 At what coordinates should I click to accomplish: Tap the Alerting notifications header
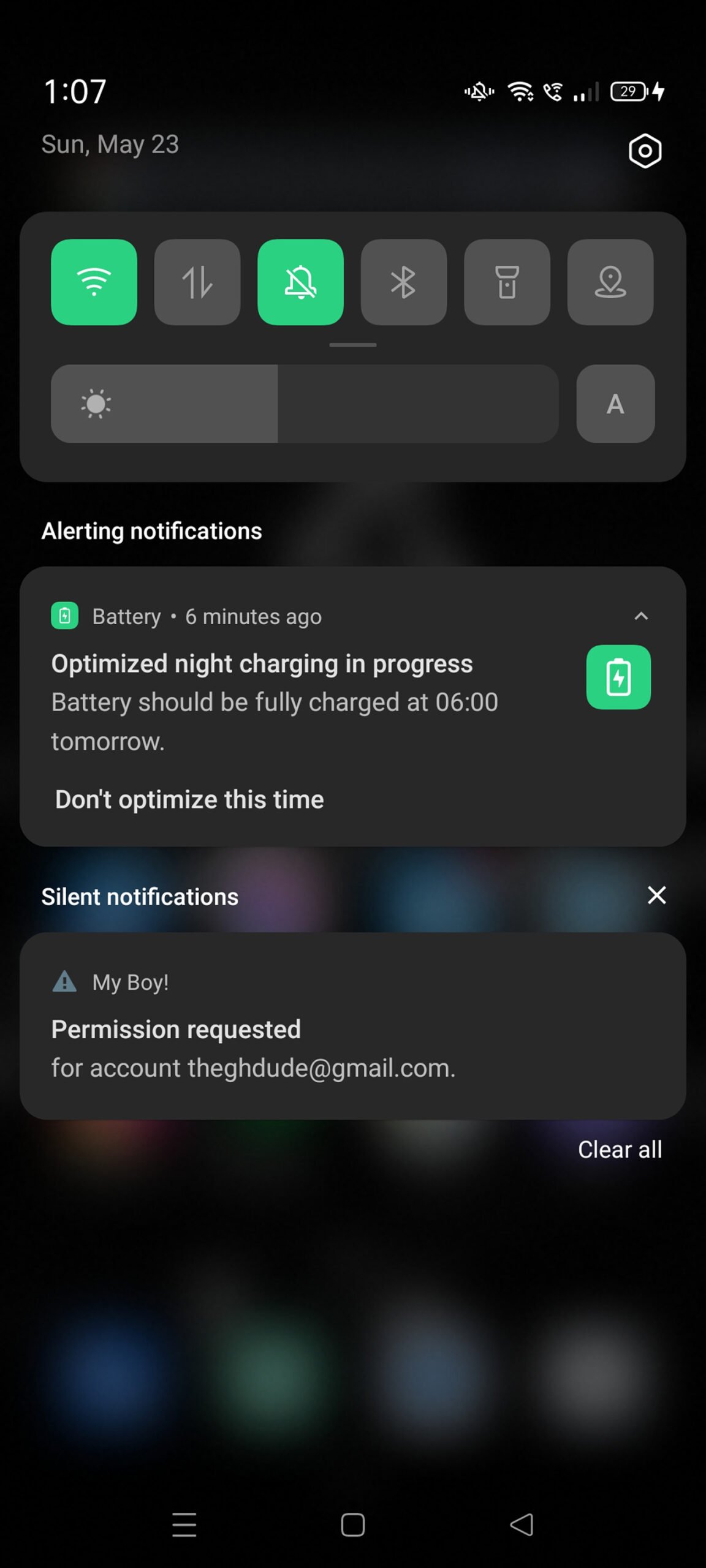pyautogui.click(x=151, y=530)
